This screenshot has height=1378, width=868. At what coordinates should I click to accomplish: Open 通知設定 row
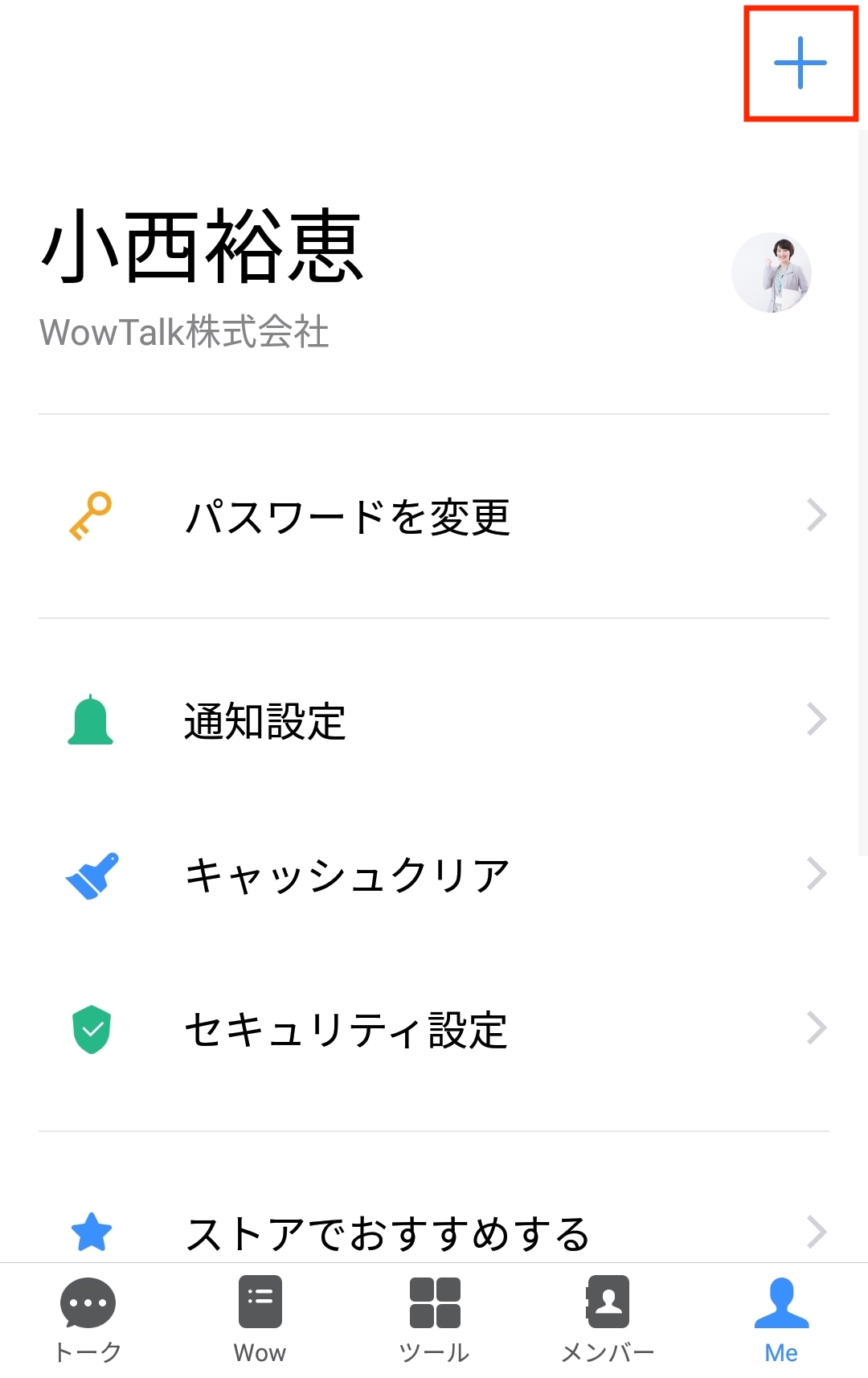point(434,720)
